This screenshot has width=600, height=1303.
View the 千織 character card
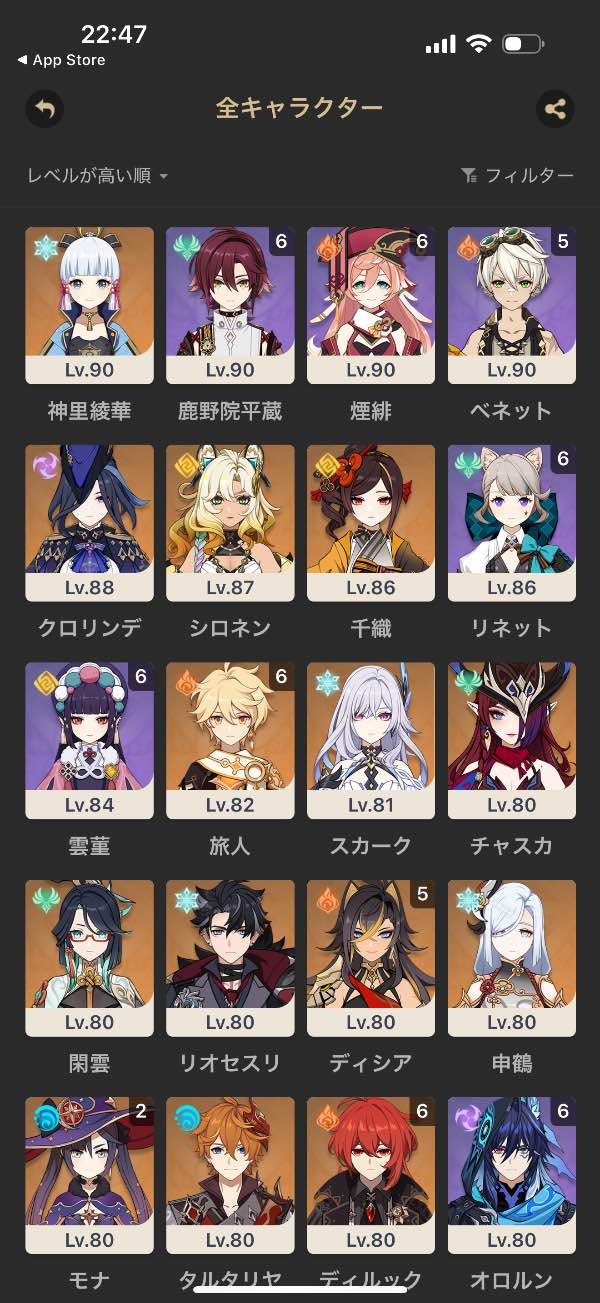[x=371, y=522]
